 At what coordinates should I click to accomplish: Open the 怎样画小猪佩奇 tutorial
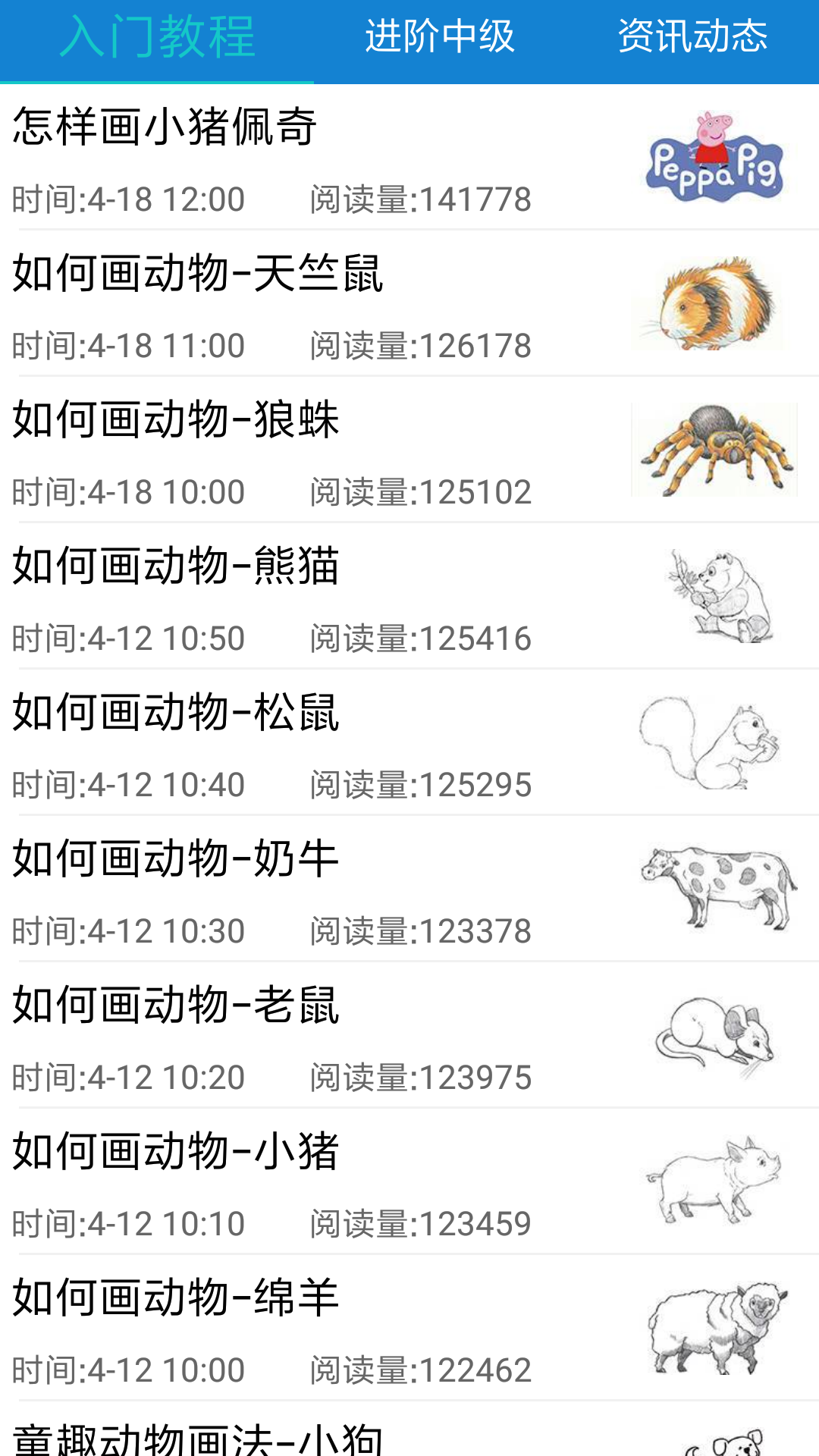coord(409,158)
